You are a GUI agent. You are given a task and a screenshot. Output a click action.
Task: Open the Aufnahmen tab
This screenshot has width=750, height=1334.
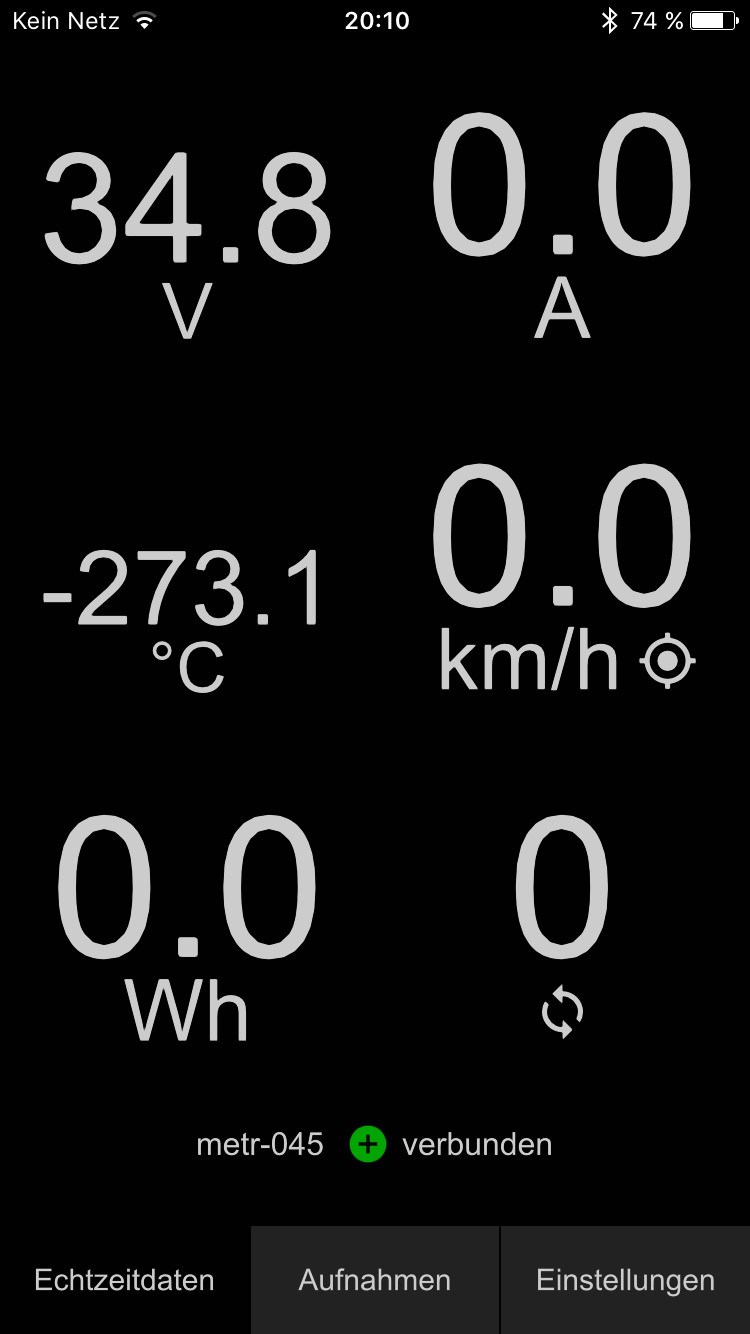coord(375,1280)
